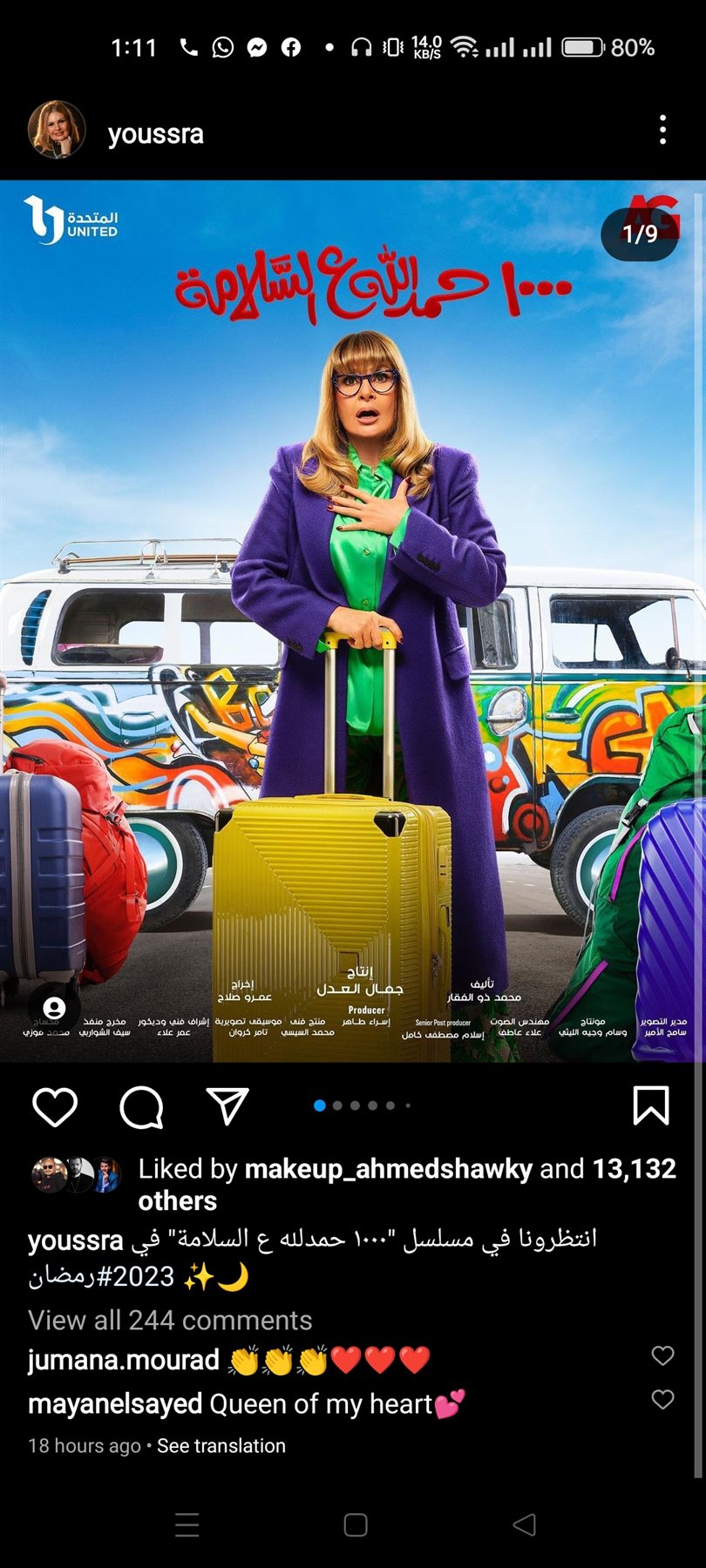Like mayanelsayed's comment

tap(662, 1400)
